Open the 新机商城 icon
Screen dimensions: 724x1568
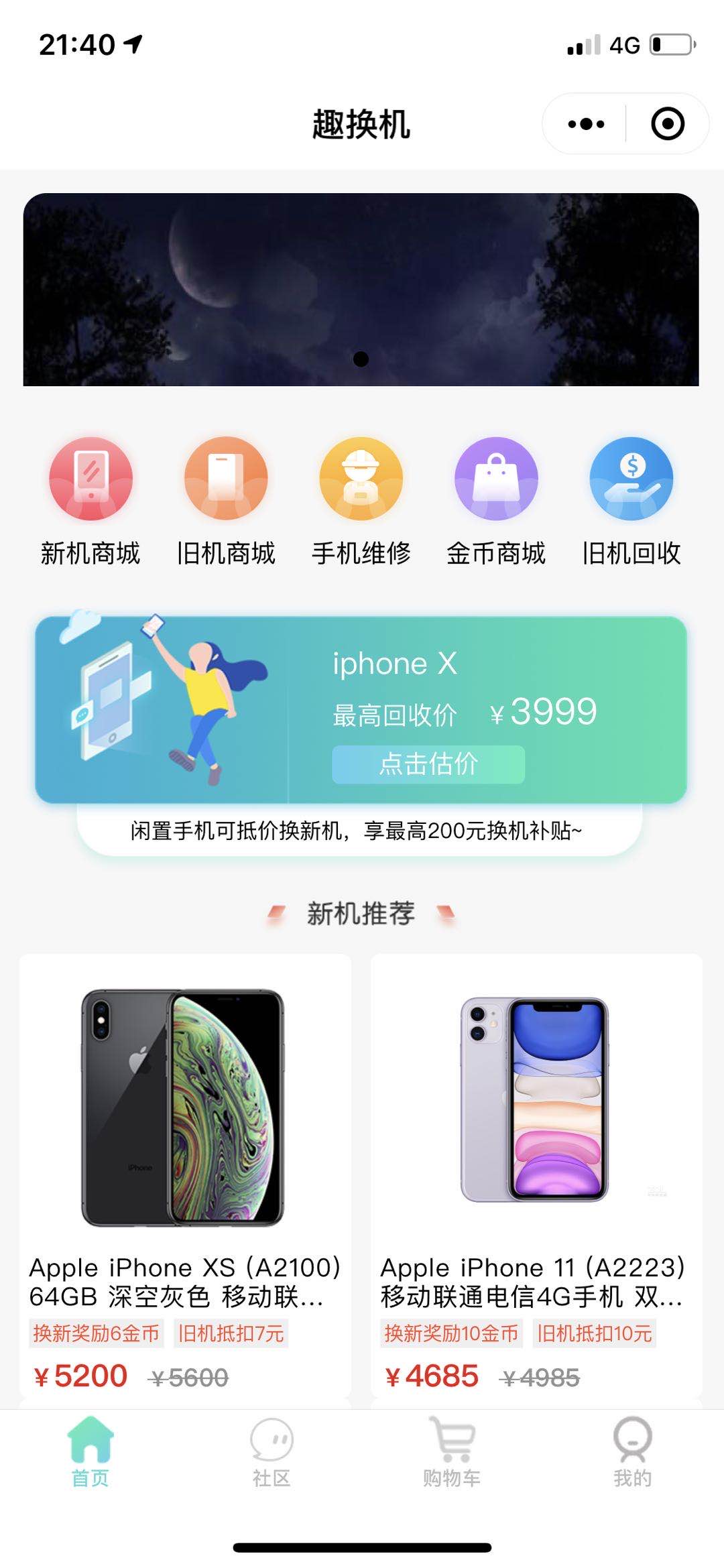(90, 477)
